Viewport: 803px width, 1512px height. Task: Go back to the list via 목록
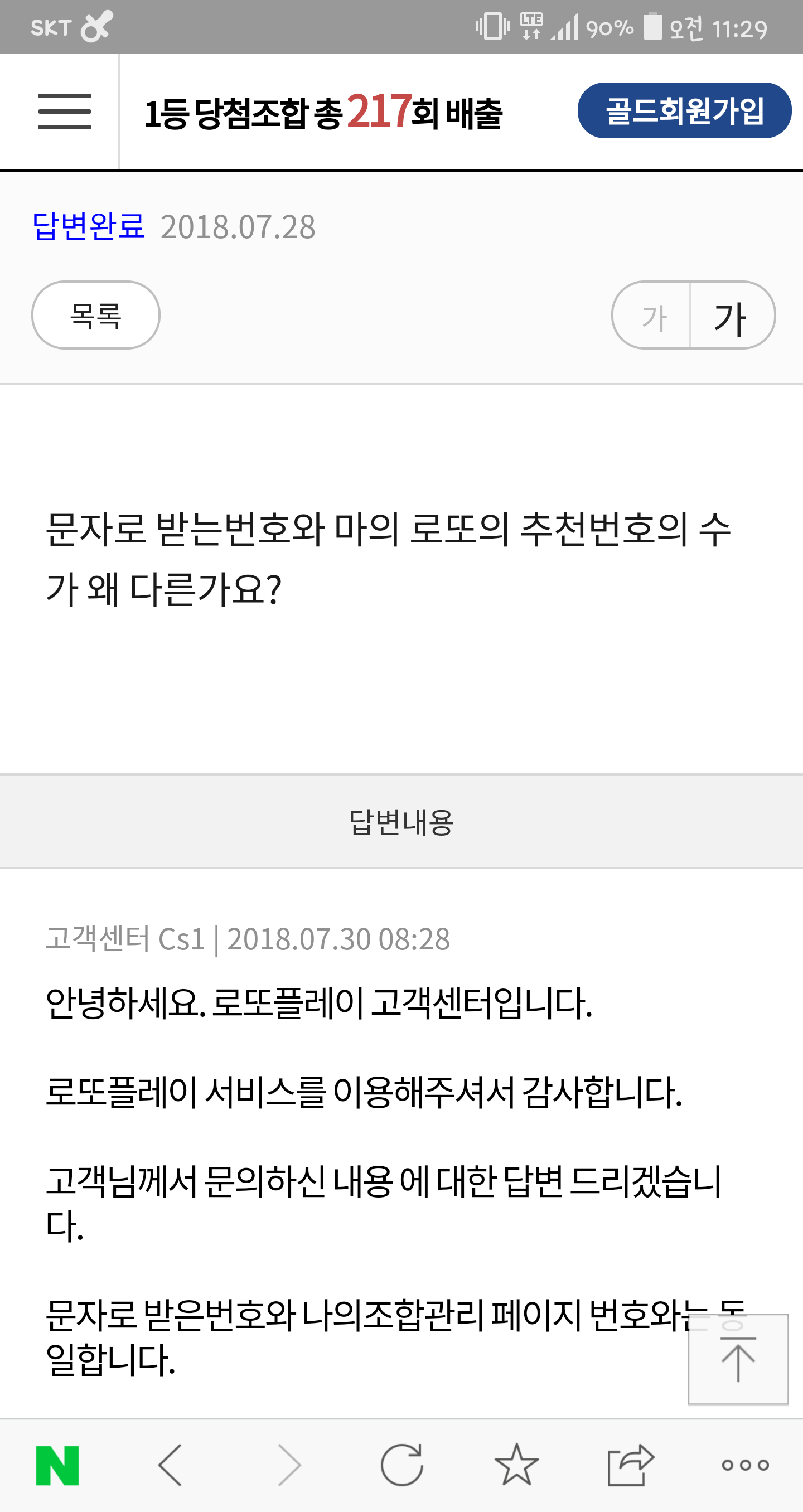pos(96,315)
